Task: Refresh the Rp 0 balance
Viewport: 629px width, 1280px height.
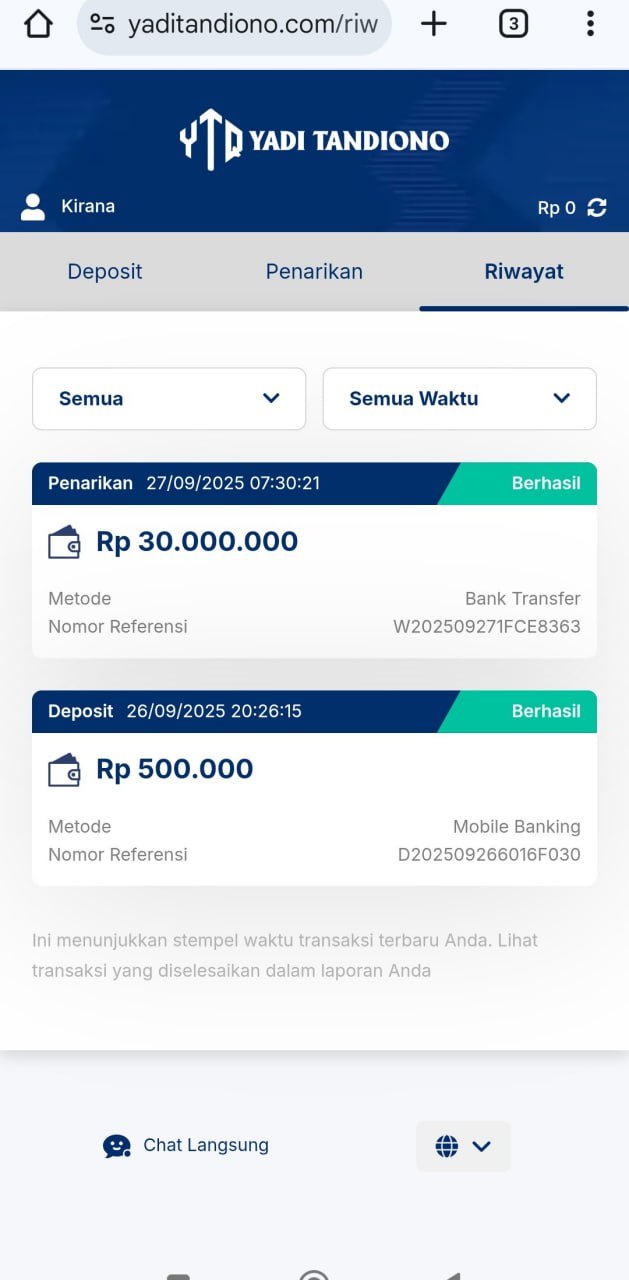Action: click(x=597, y=208)
